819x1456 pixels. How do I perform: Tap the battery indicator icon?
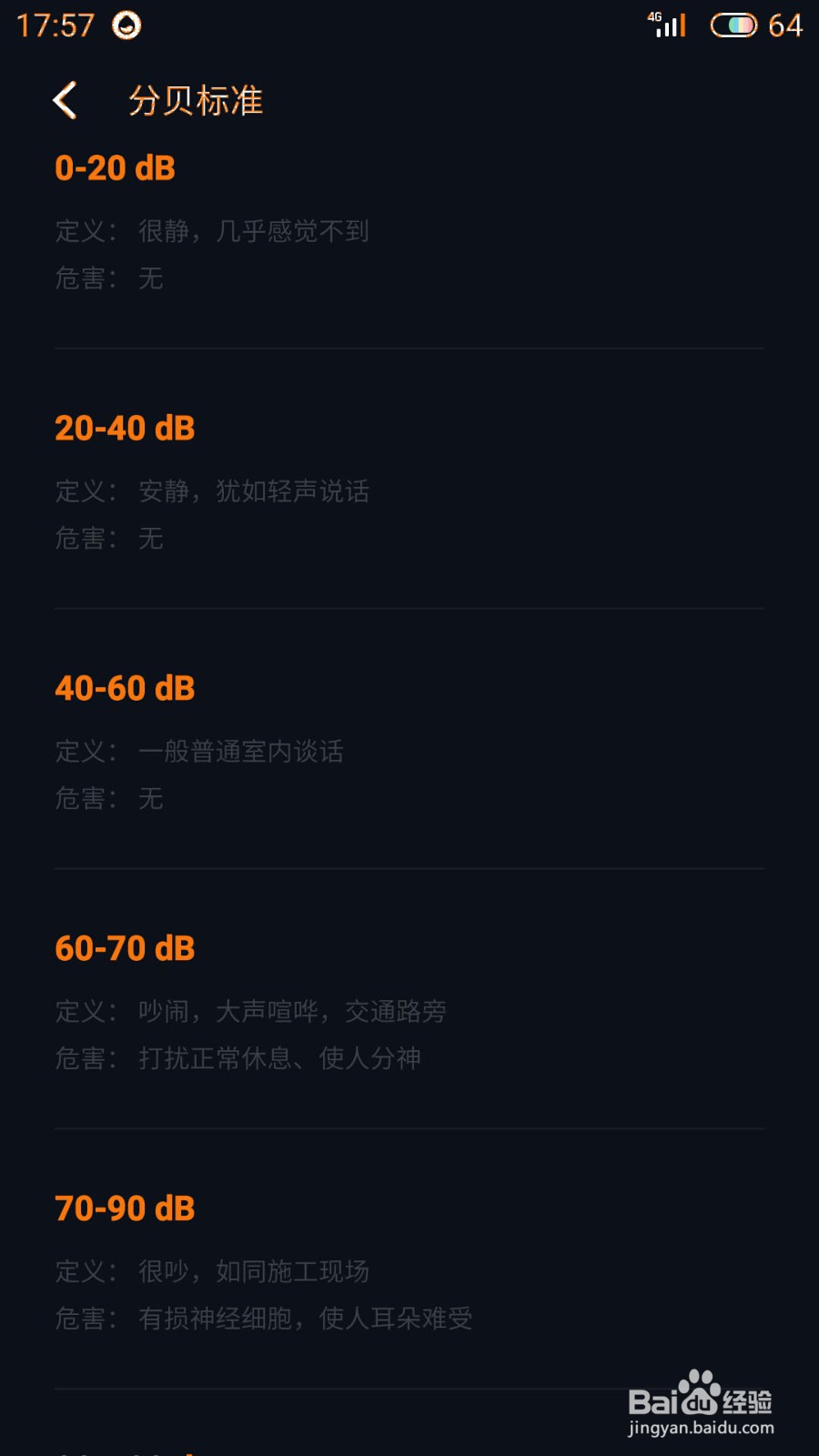733,25
